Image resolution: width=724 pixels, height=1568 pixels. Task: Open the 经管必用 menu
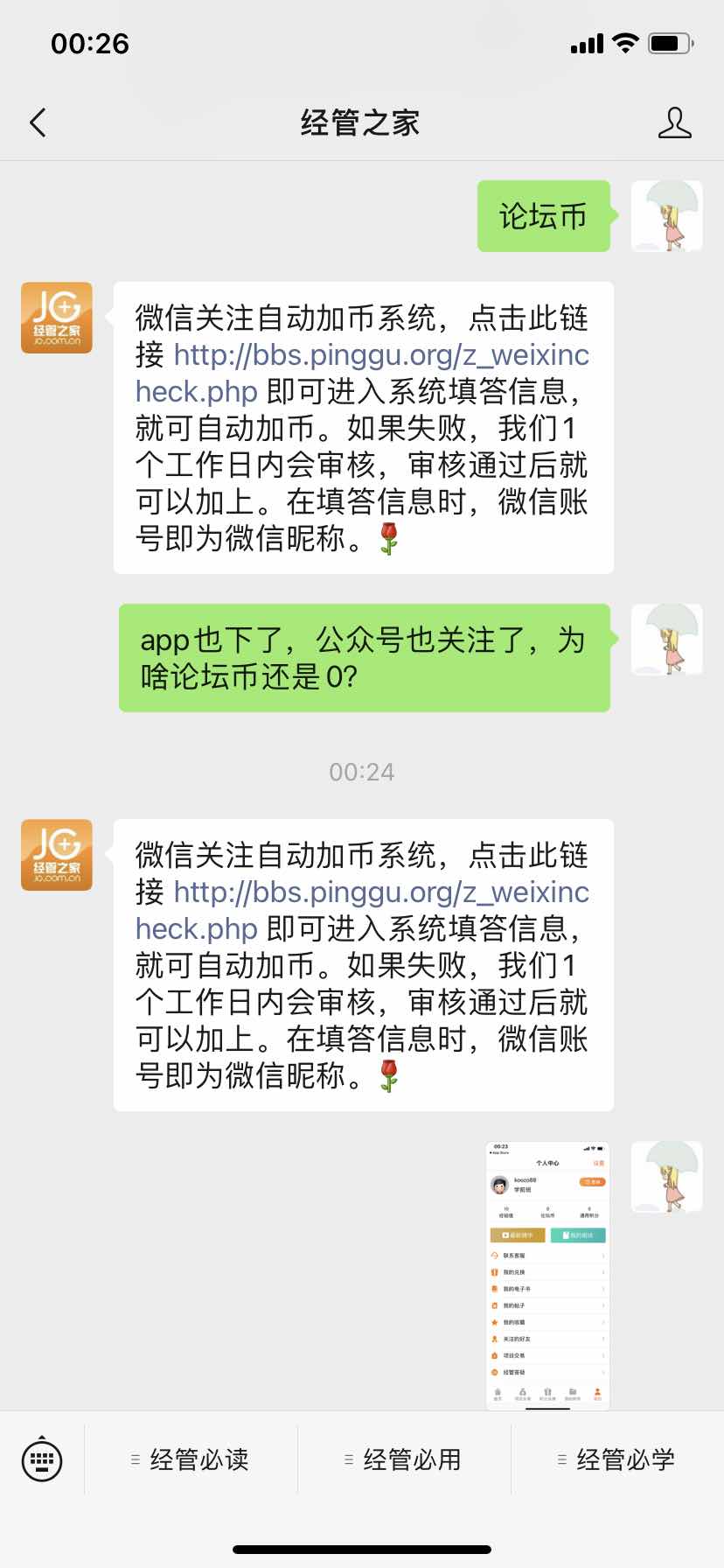[x=404, y=1459]
